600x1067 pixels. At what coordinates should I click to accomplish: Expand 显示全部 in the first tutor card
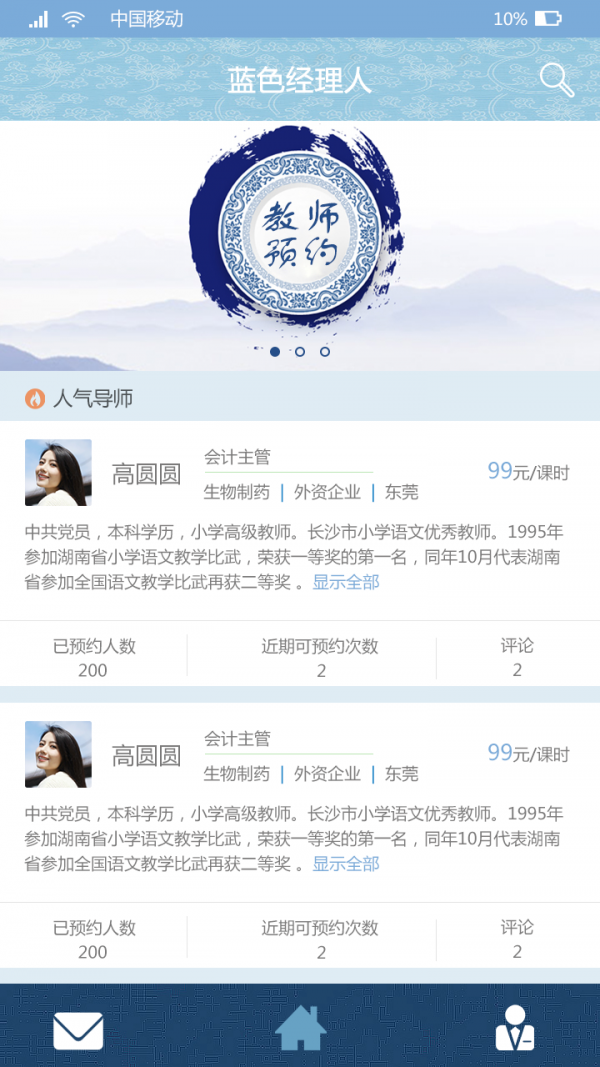pyautogui.click(x=346, y=582)
